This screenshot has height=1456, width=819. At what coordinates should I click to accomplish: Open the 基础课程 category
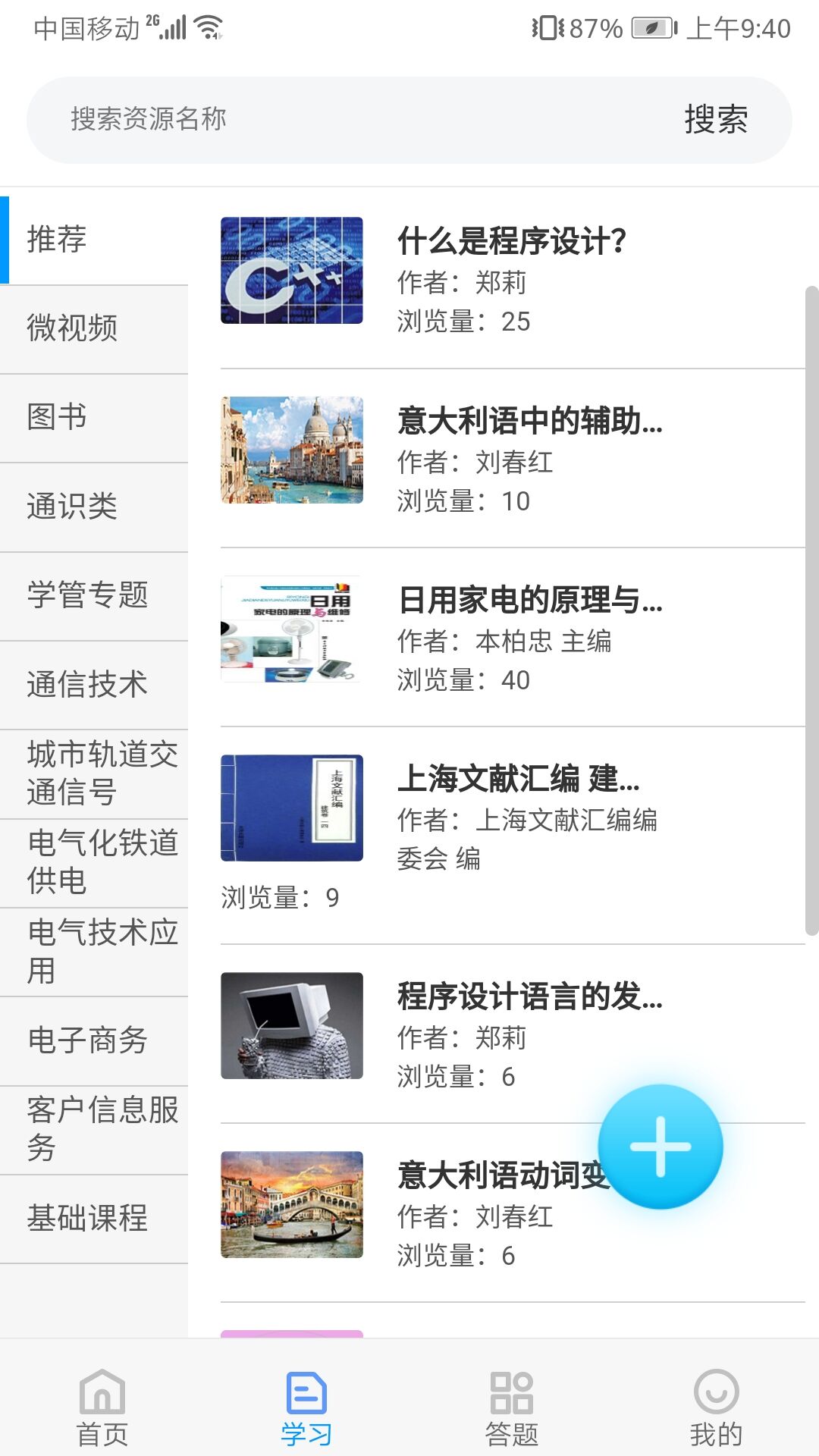coord(94,1218)
